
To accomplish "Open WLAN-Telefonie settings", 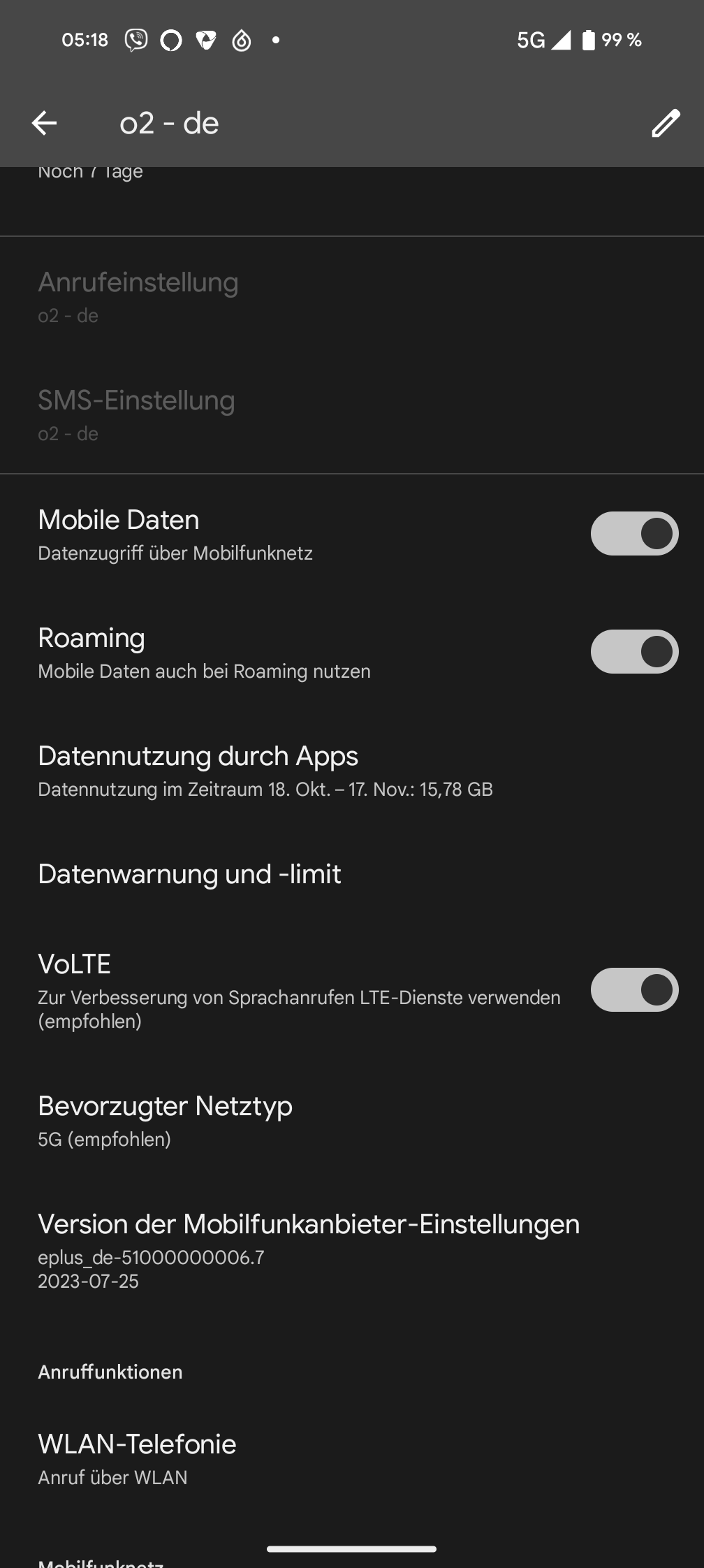I will (352, 1458).
